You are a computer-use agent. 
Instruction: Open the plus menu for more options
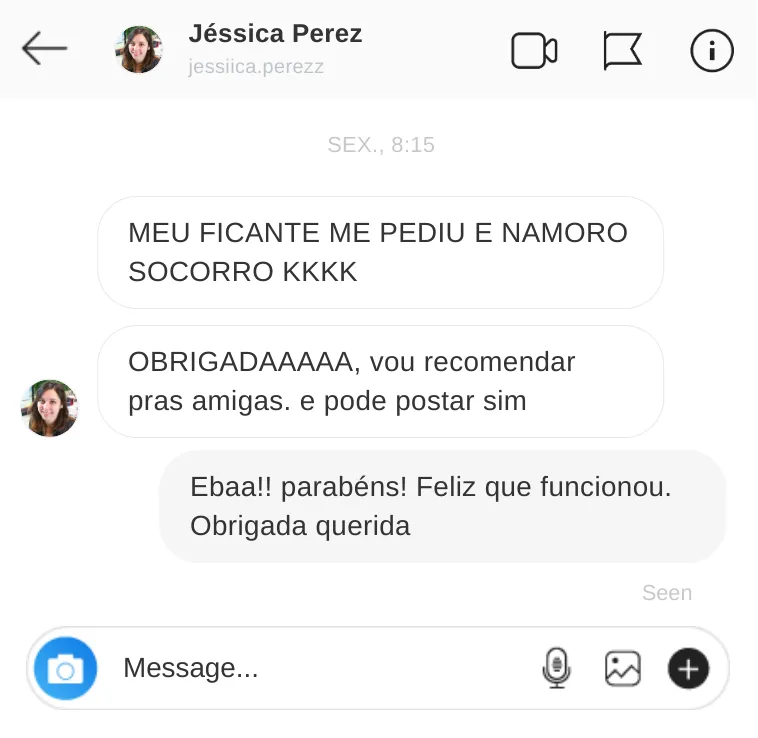[x=688, y=668]
